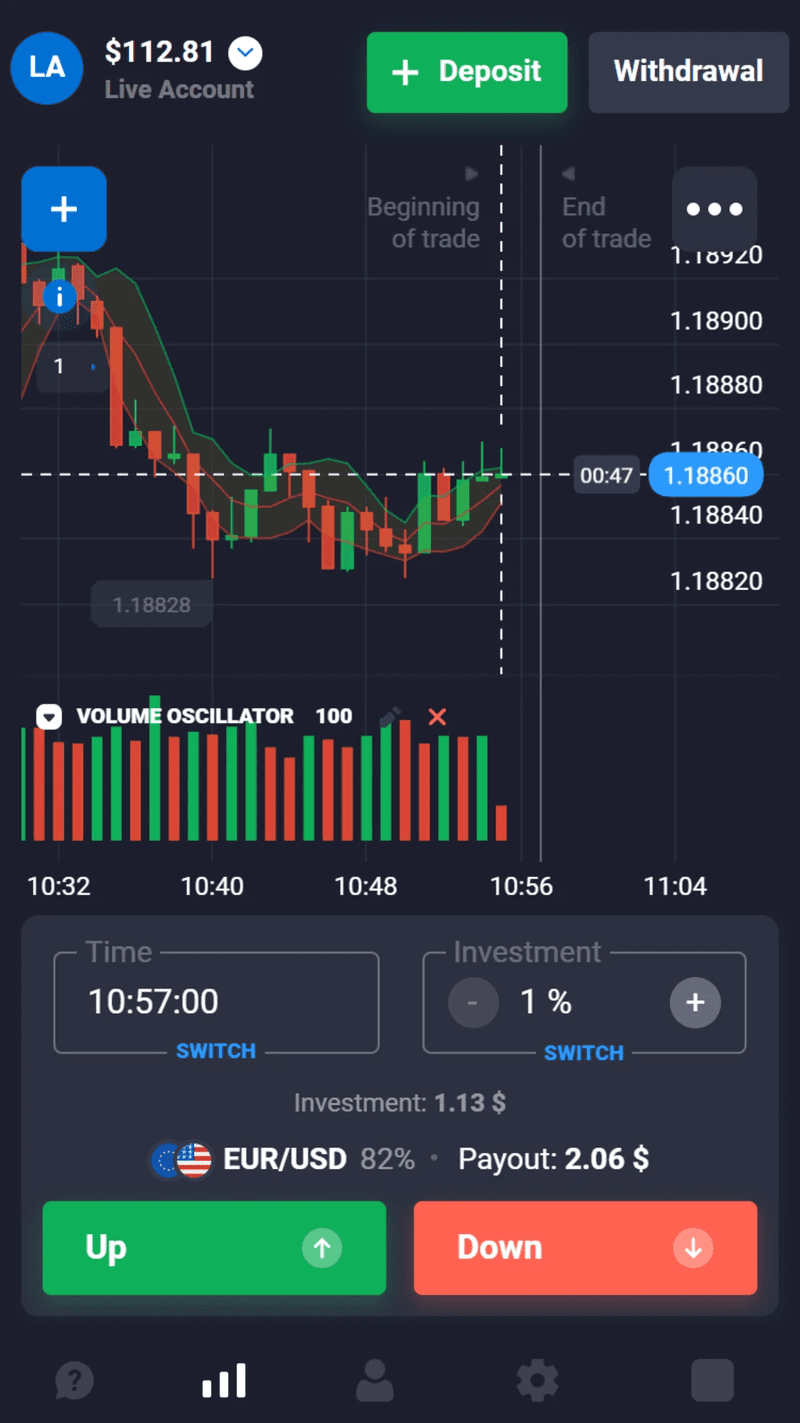Open chart more options via three-dot icon
The image size is (800, 1423).
click(x=714, y=209)
